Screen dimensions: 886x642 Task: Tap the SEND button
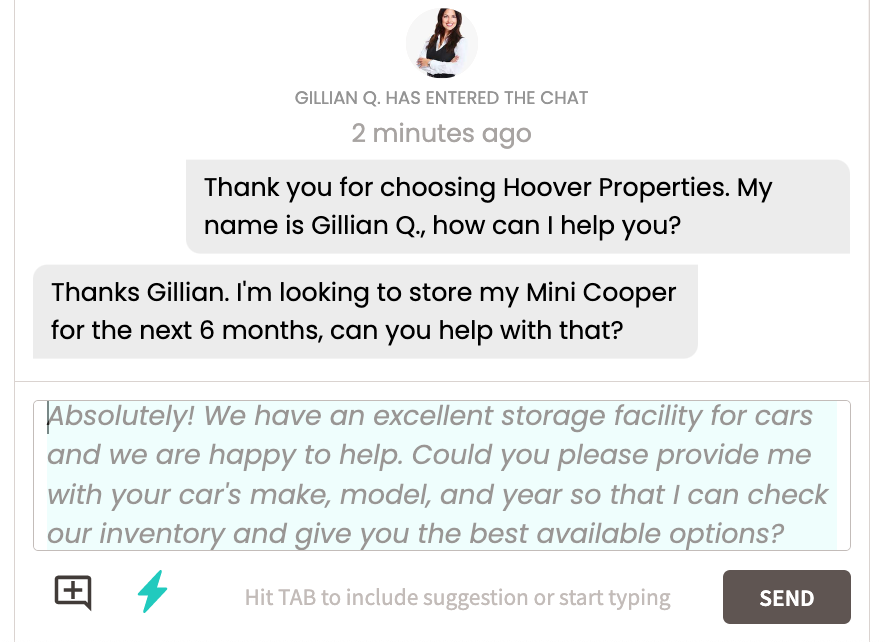click(786, 597)
